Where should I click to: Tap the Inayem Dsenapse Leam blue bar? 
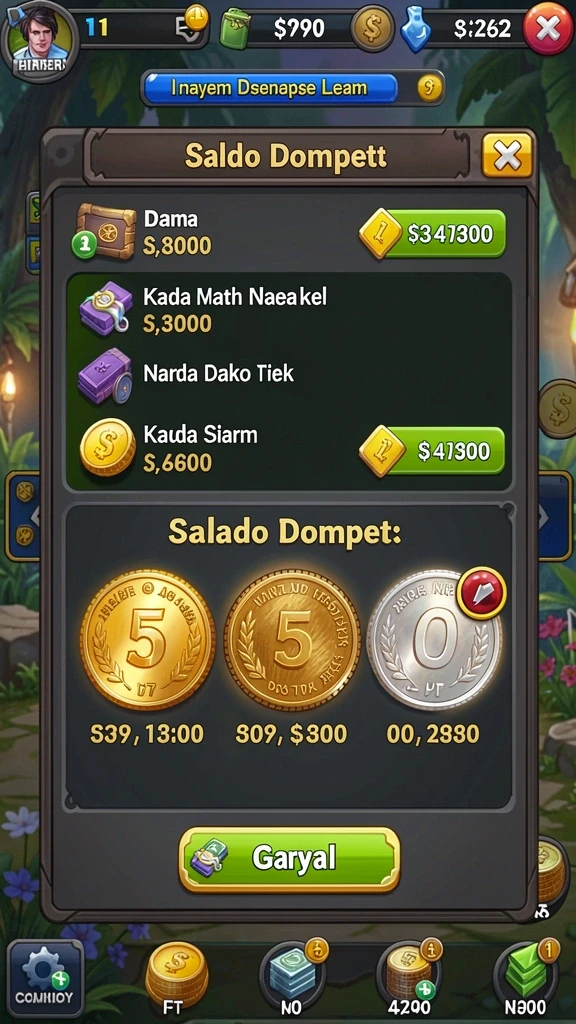270,88
